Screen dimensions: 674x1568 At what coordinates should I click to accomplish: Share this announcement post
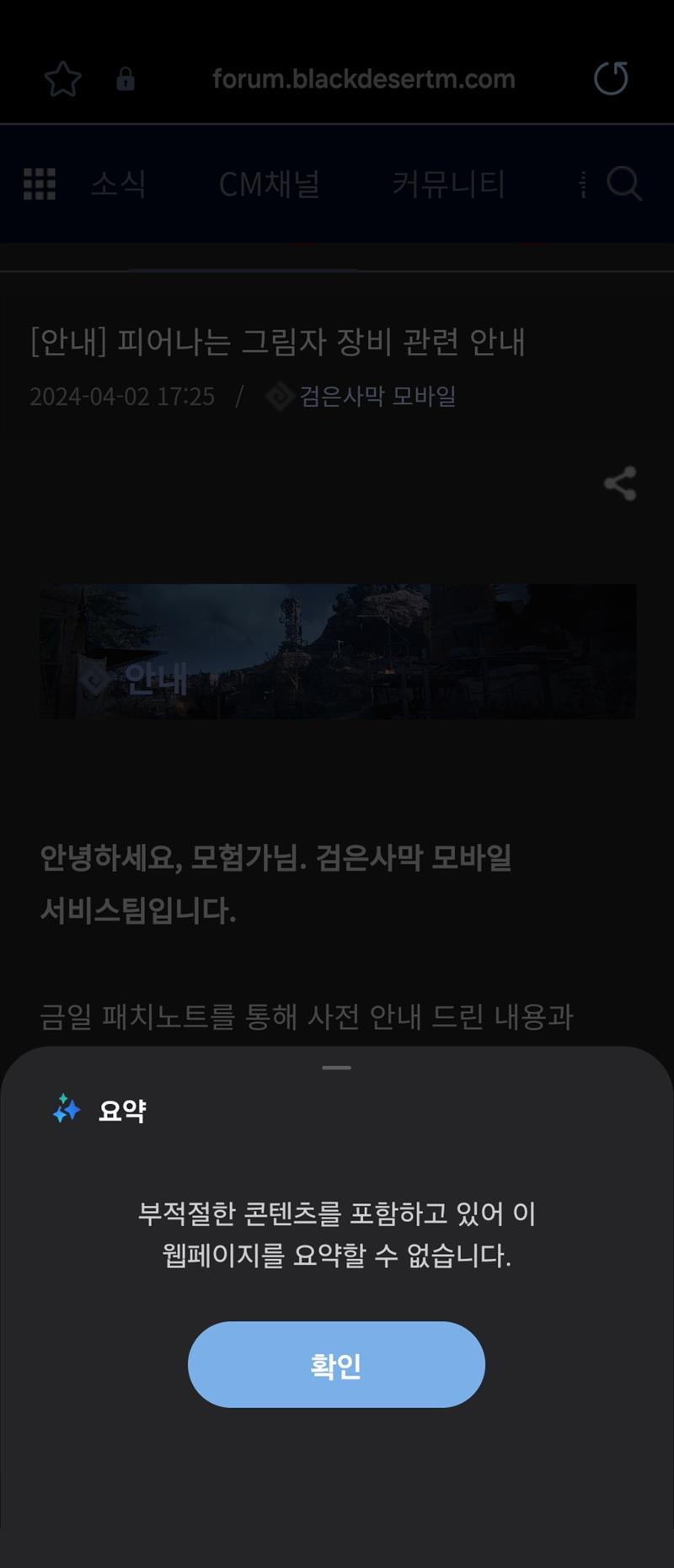[x=620, y=483]
